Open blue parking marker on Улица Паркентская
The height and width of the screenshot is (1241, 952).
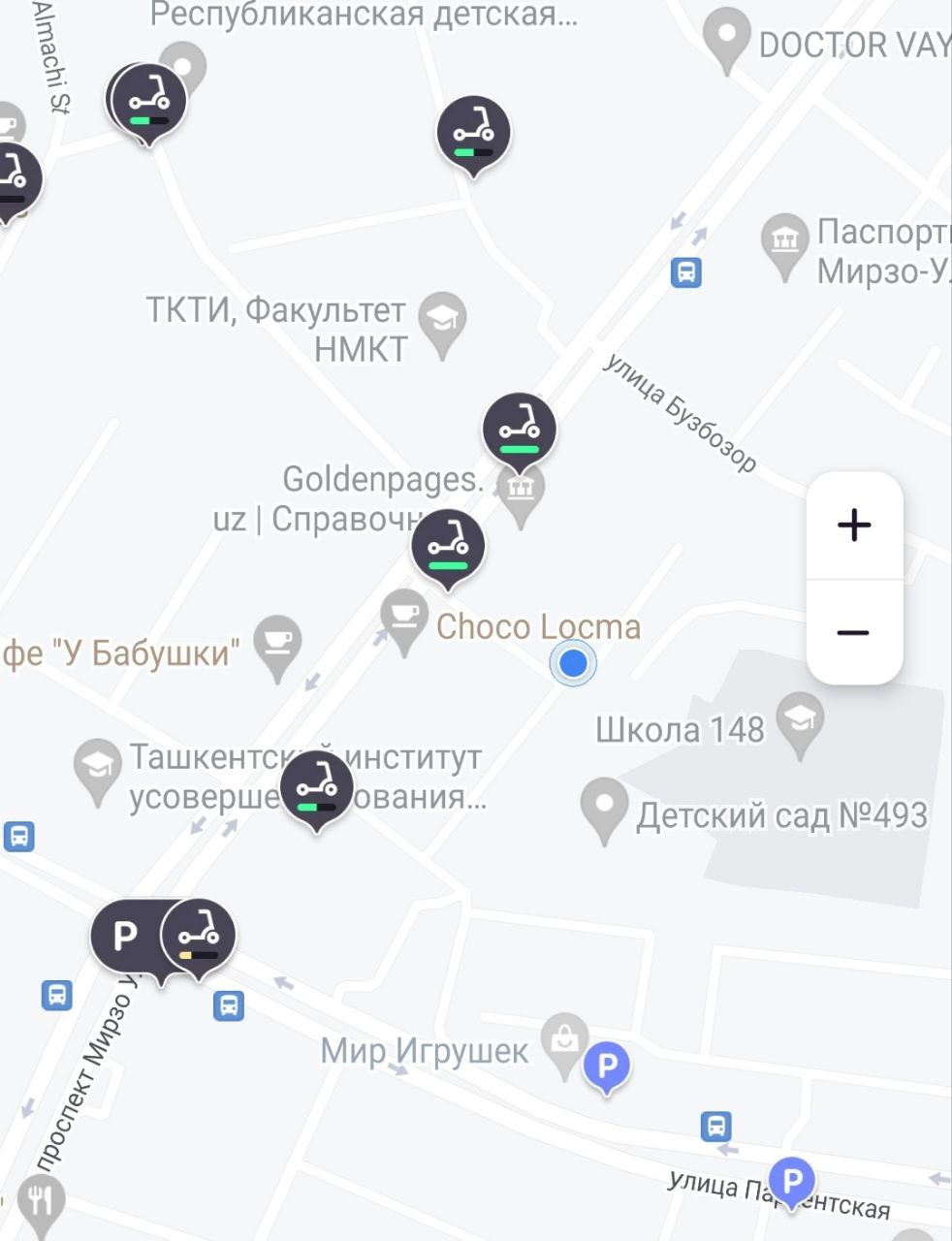[x=792, y=1181]
